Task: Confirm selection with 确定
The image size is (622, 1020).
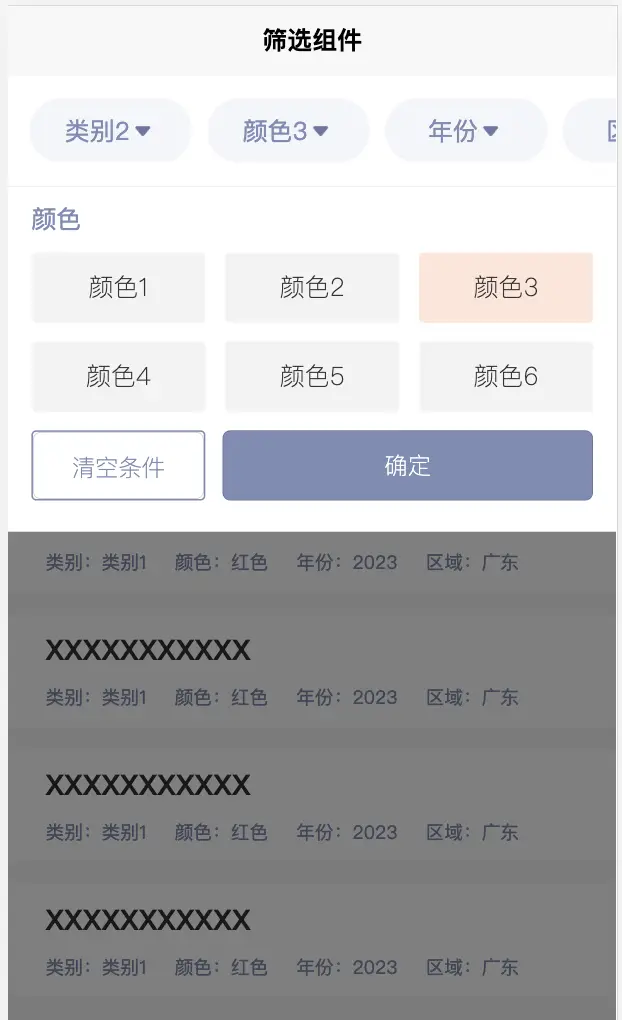Action: click(x=407, y=466)
